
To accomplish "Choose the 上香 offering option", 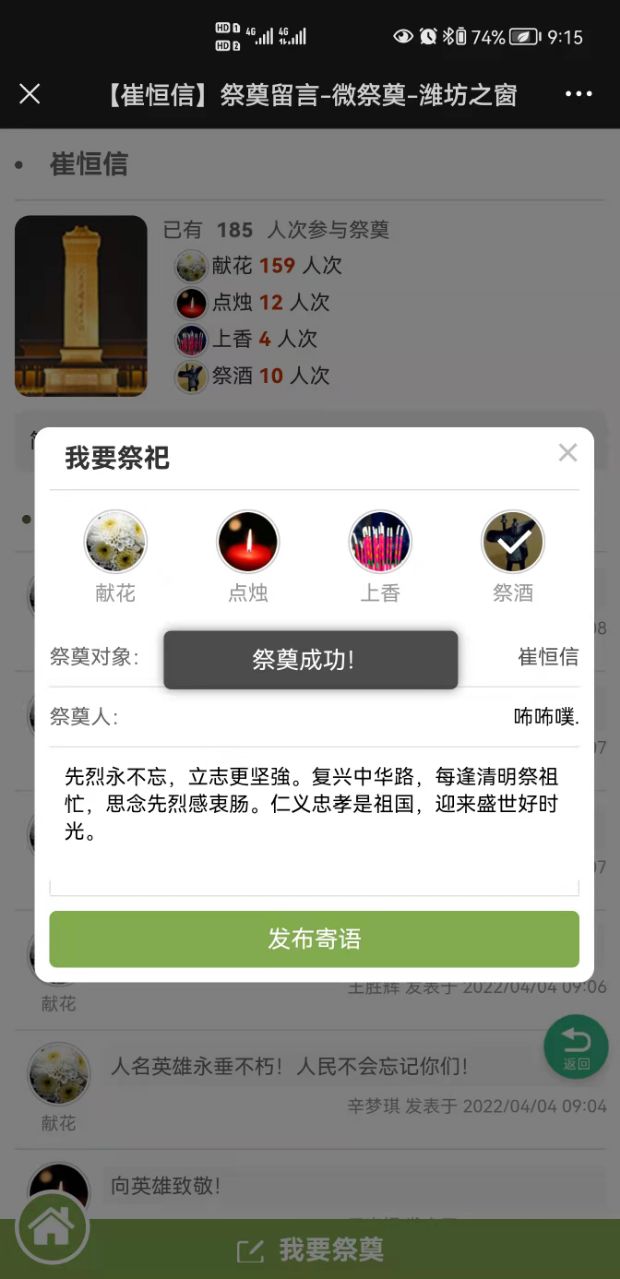I will coord(380,542).
